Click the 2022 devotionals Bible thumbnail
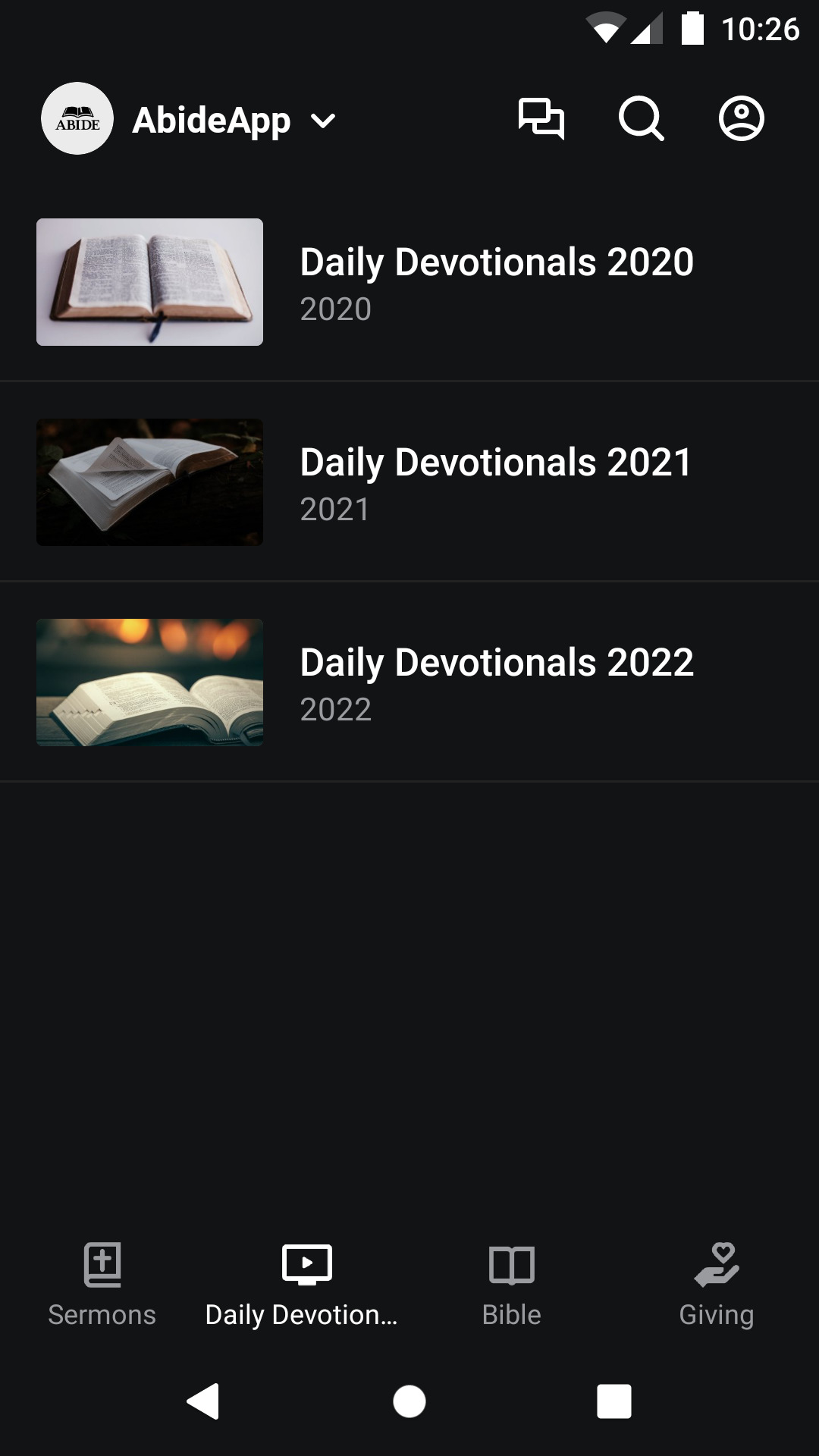The width and height of the screenshot is (819, 1456). coord(149,681)
